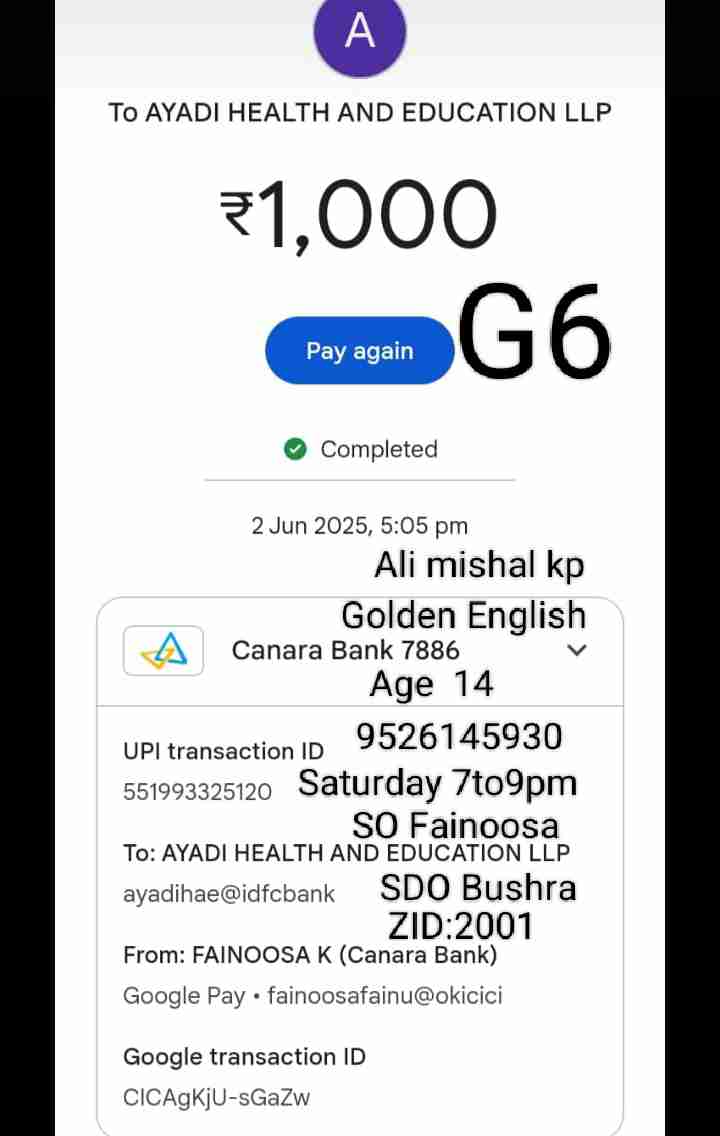The image size is (720, 1136).
Task: Expand the Canara Bank 7886 details chevron
Action: tap(576, 650)
